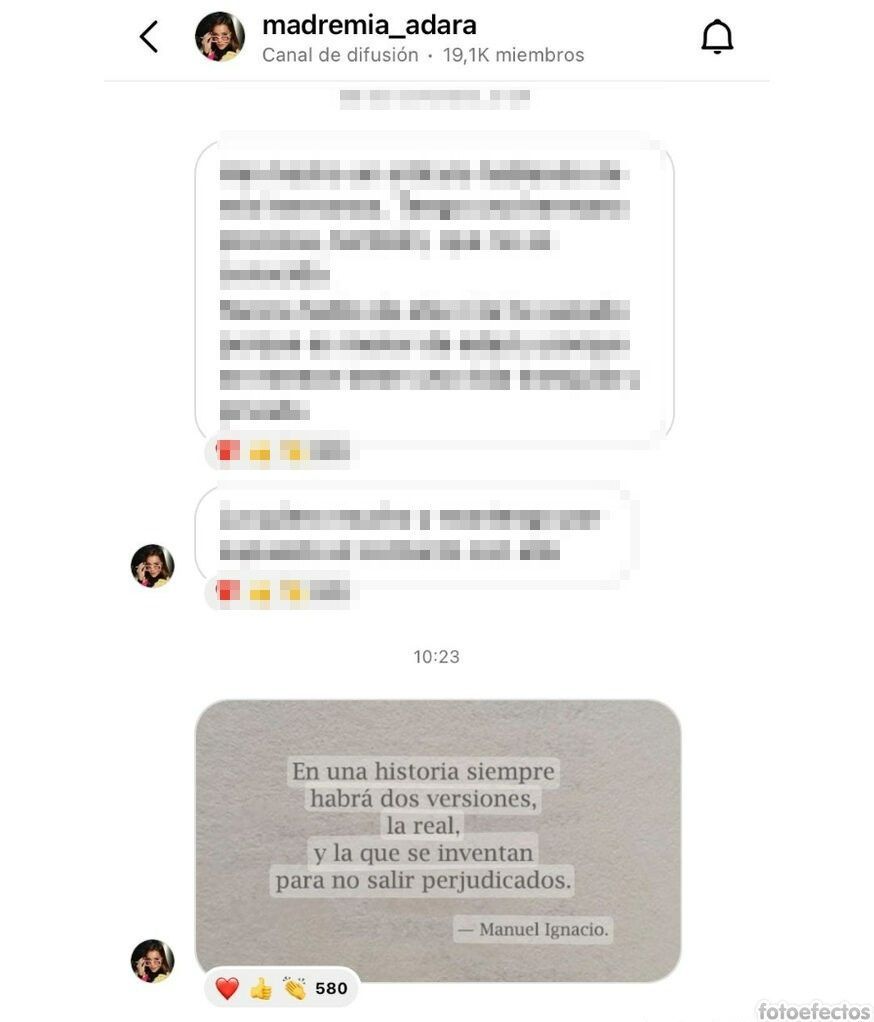
Task: Tap the thumbs up reaction on the second blurred message
Action: 258,593
